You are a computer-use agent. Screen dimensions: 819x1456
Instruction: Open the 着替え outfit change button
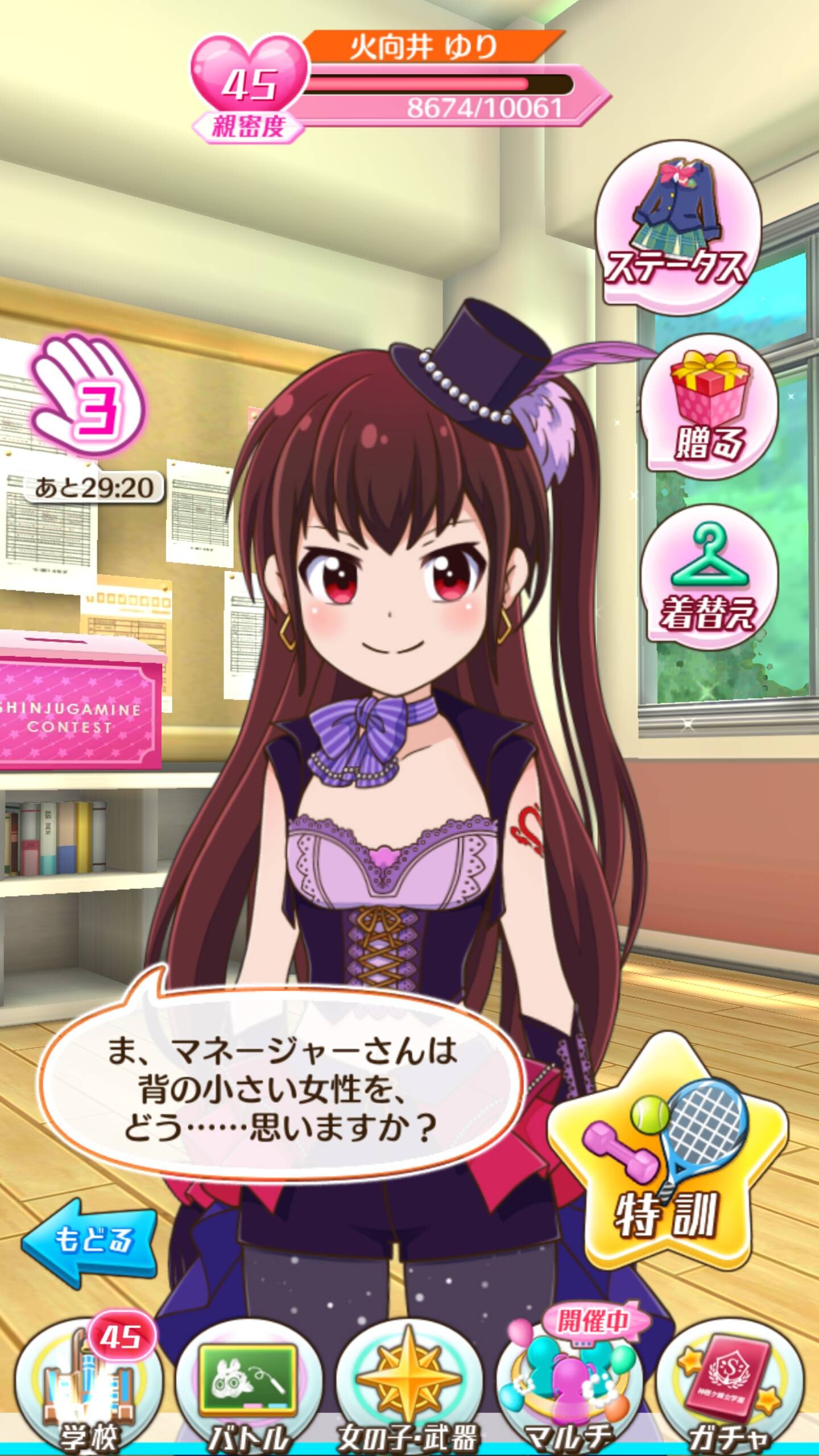pyautogui.click(x=709, y=576)
